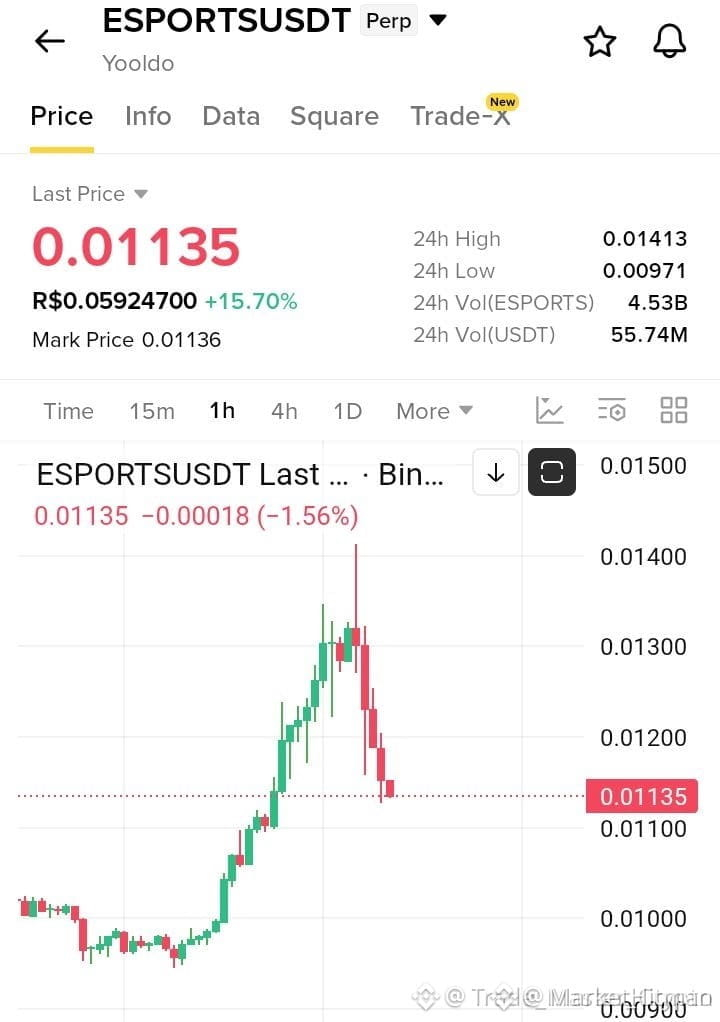Expand chart to fullscreen
This screenshot has height=1022, width=720.
click(x=552, y=472)
